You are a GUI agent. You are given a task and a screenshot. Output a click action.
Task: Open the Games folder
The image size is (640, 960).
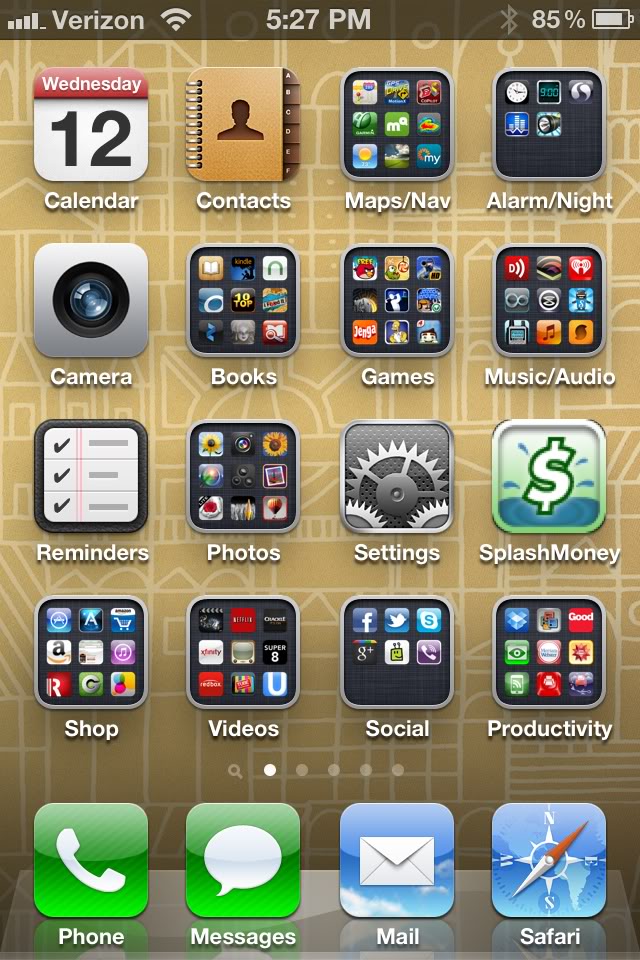[x=397, y=301]
